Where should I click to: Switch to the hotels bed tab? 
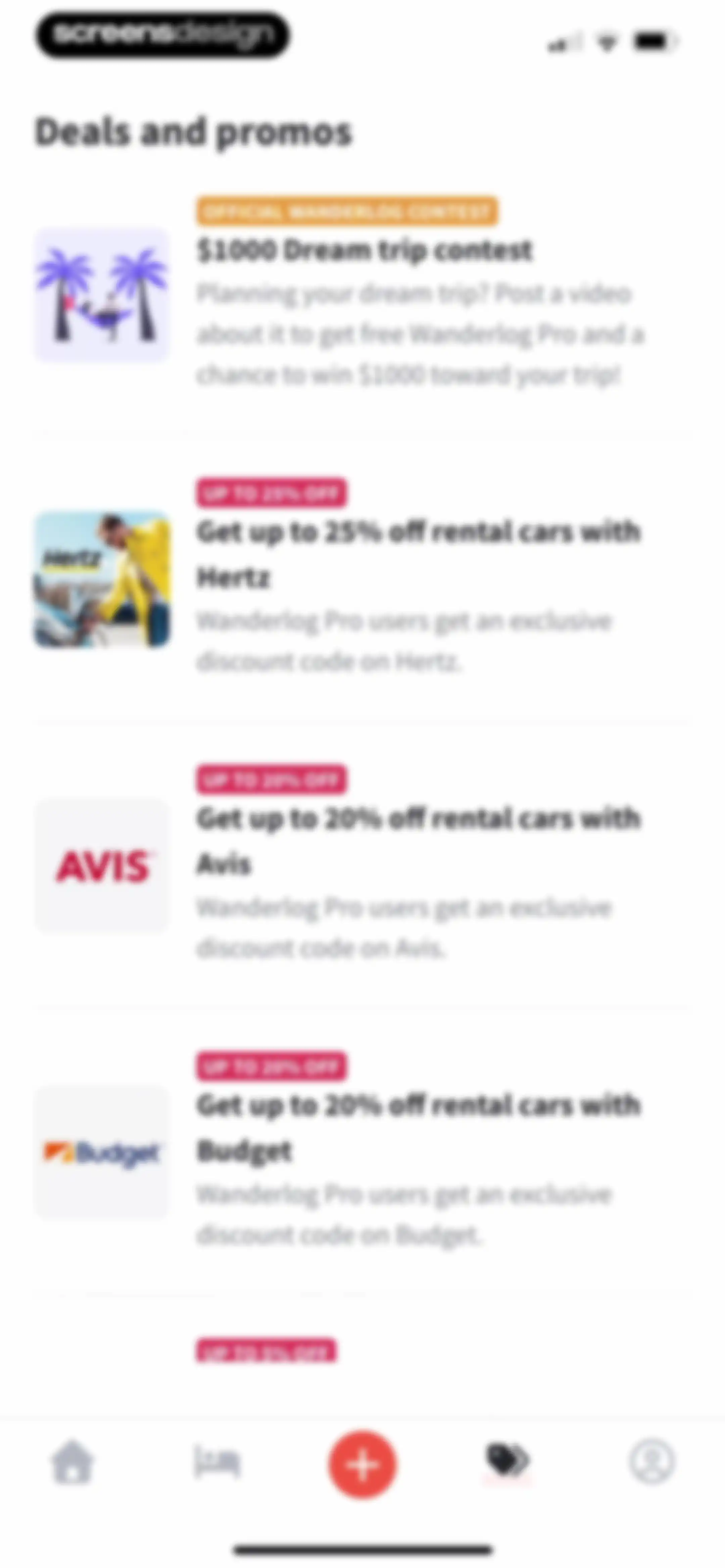tap(217, 1462)
